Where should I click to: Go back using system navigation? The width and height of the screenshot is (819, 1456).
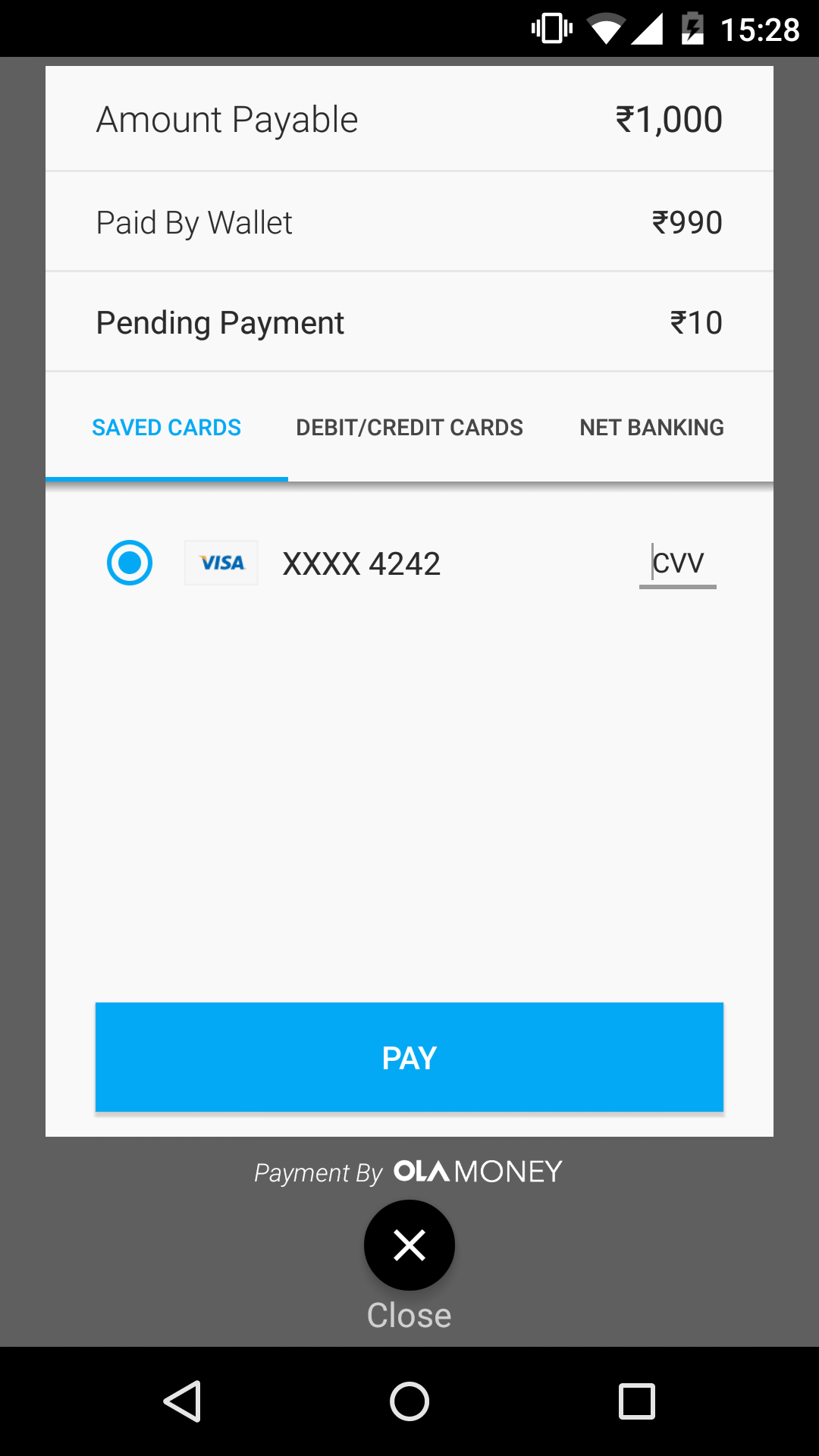tap(182, 1401)
